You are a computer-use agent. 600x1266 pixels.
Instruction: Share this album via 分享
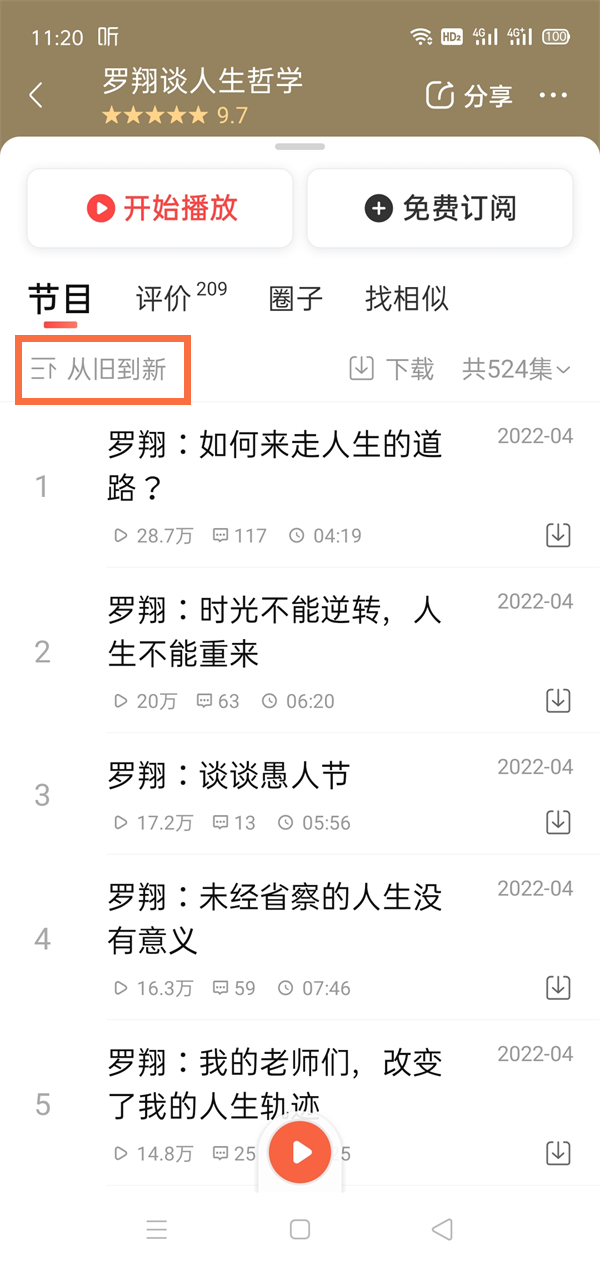point(469,96)
